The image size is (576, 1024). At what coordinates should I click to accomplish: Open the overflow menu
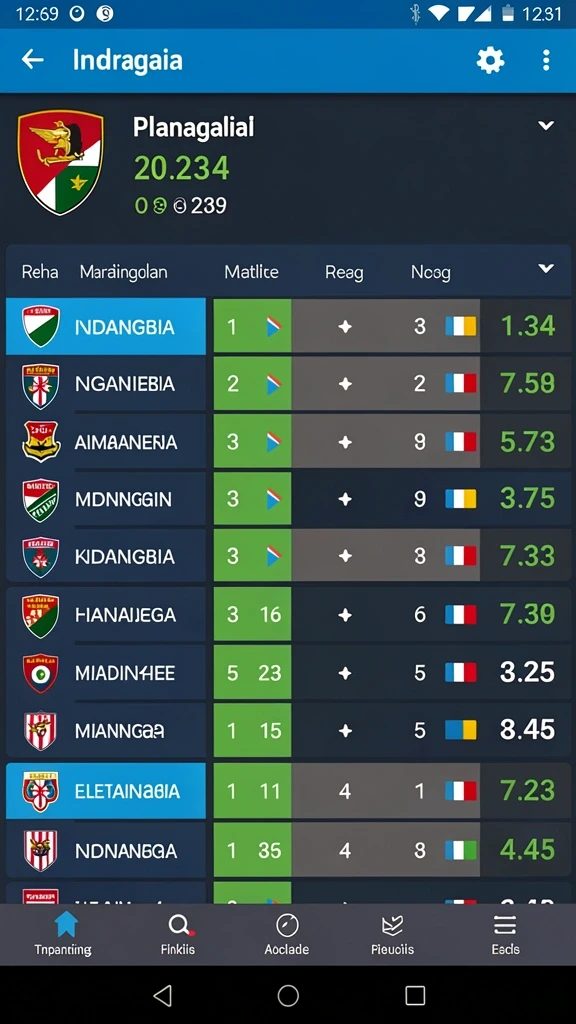(x=546, y=60)
